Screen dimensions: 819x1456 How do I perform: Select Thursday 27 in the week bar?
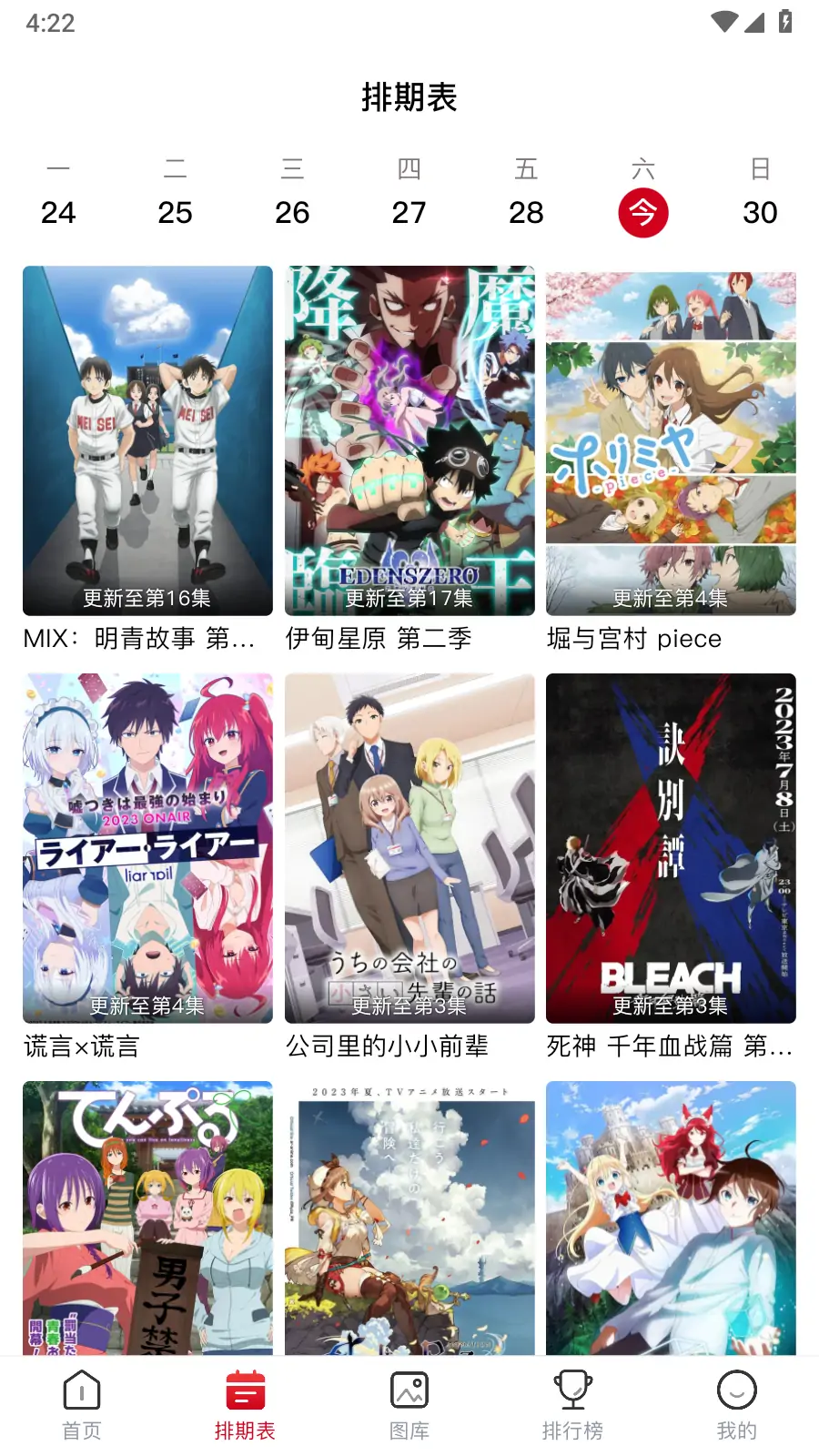[x=409, y=213]
